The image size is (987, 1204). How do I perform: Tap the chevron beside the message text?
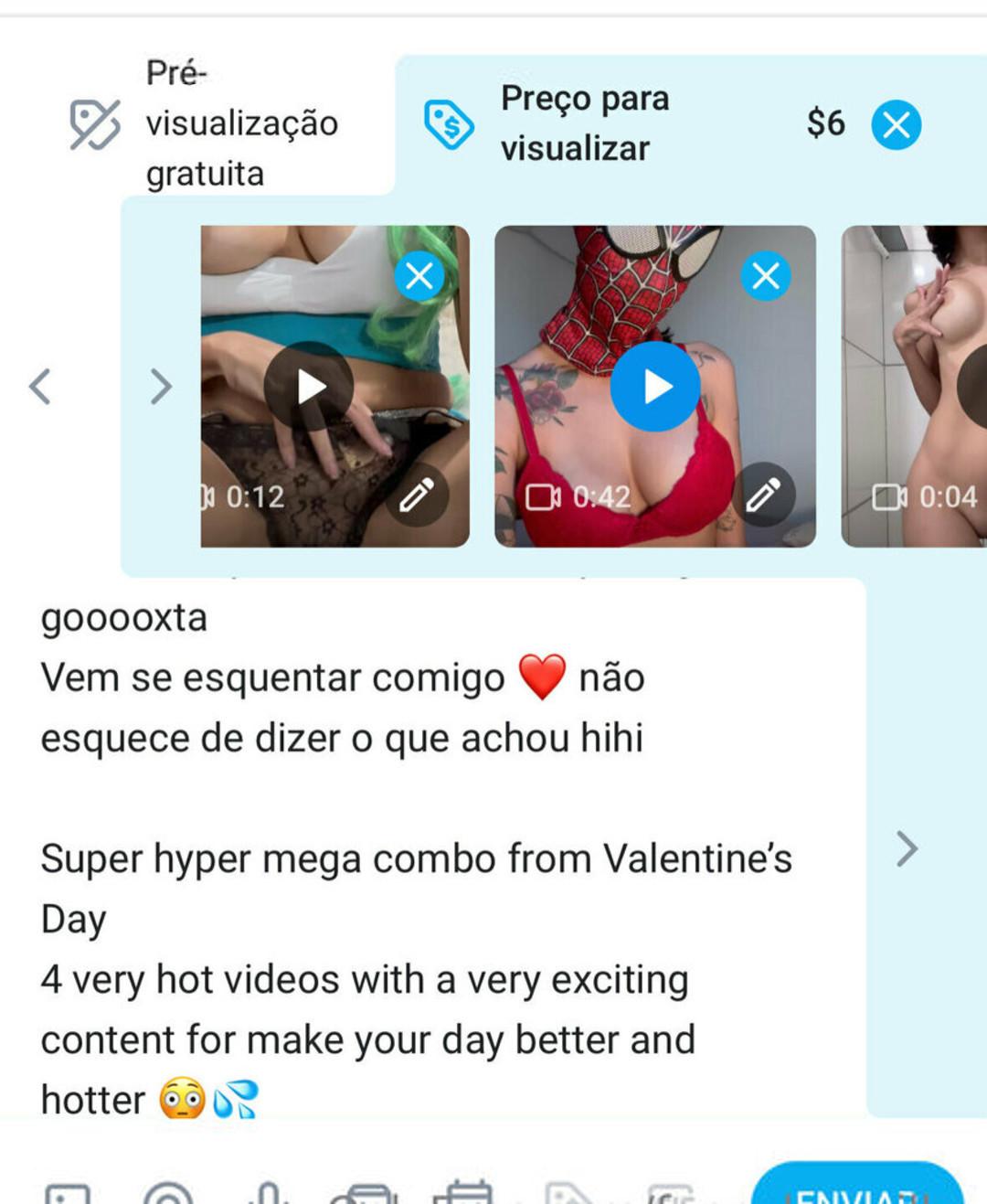(906, 848)
